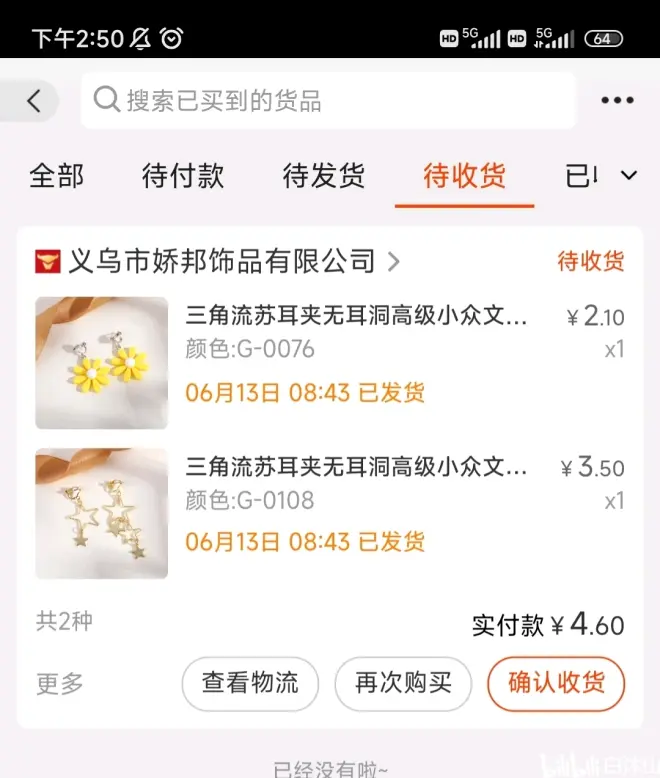Select the 待收货 tab
This screenshot has width=660, height=778.
click(x=464, y=176)
